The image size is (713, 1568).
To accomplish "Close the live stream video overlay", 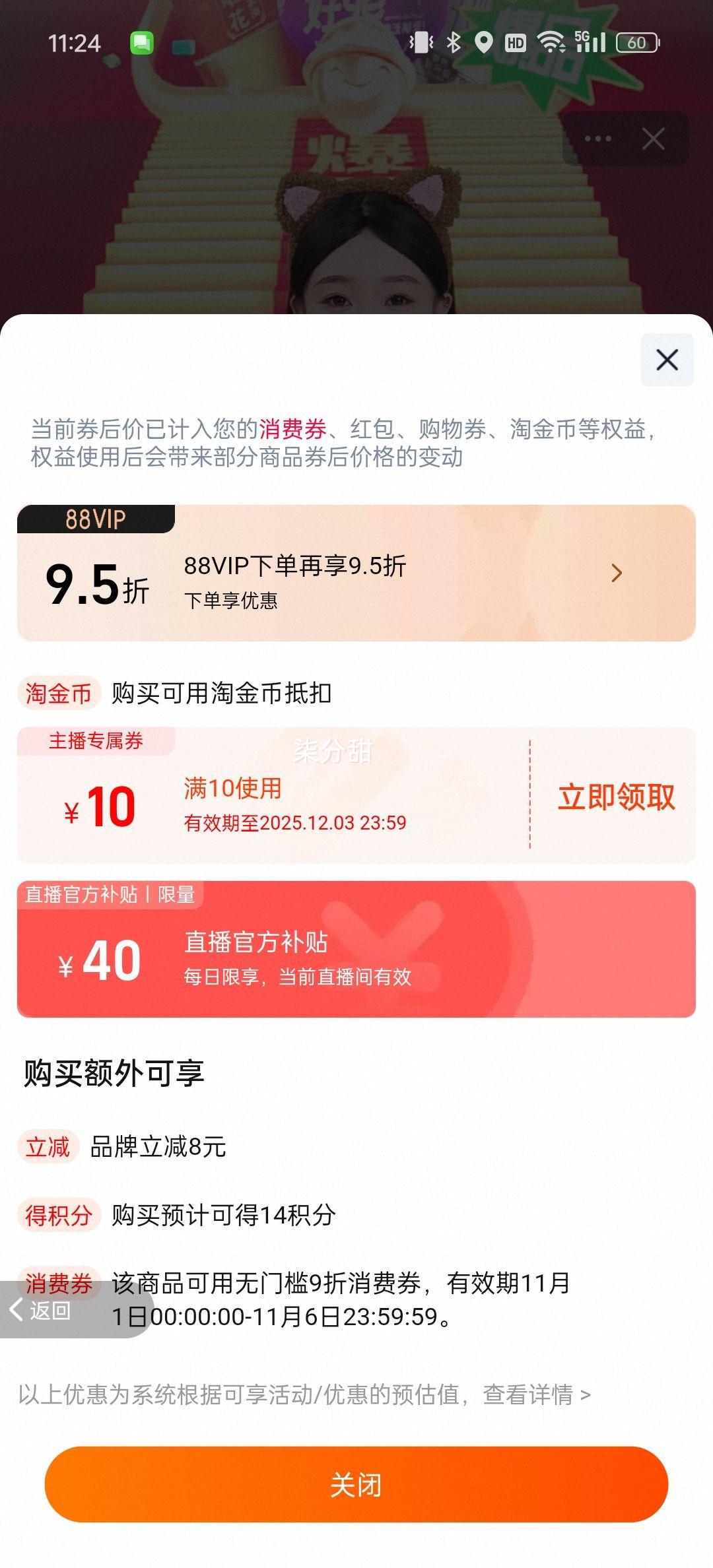I will (653, 139).
